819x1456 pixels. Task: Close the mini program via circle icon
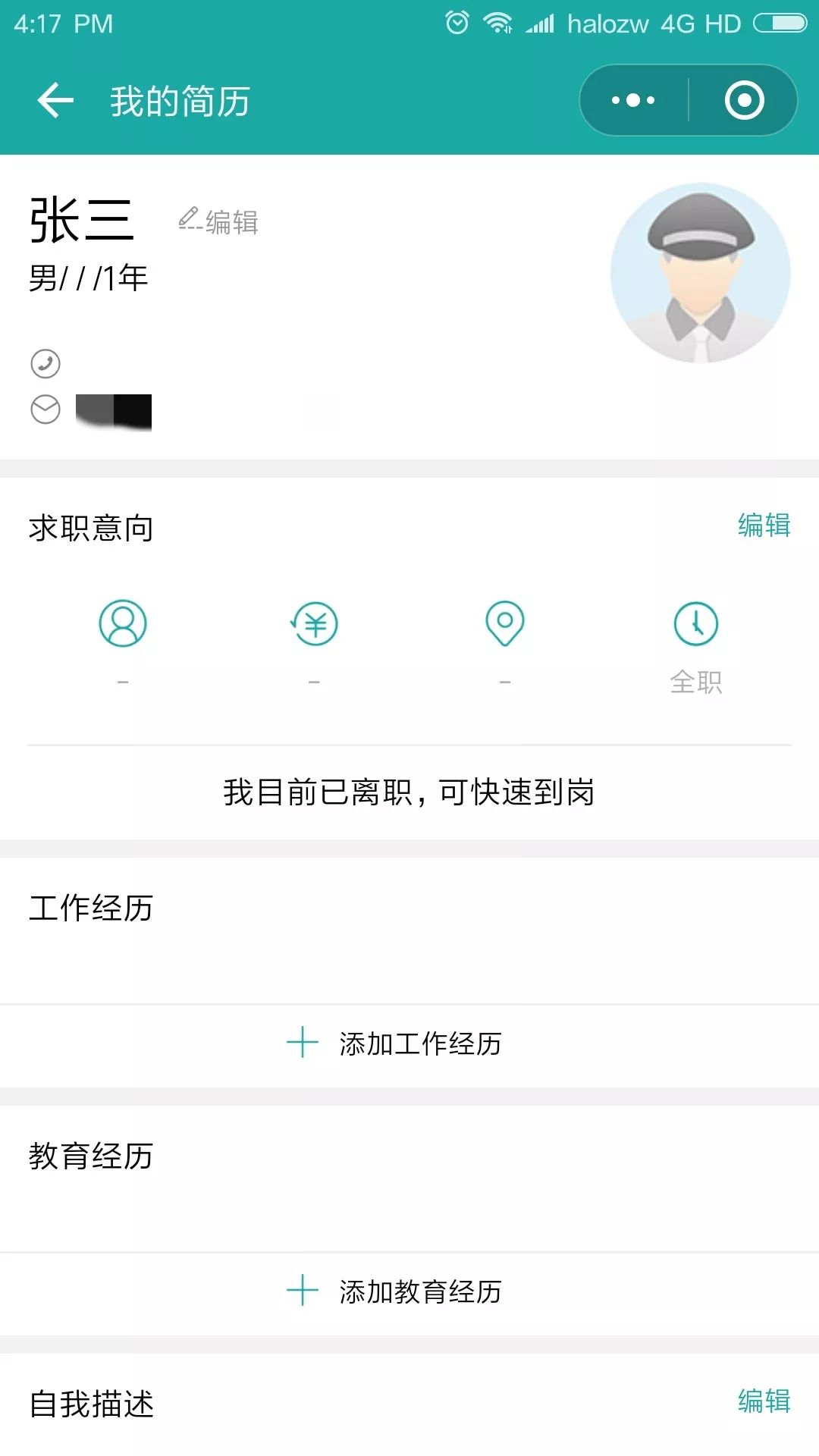click(x=744, y=100)
